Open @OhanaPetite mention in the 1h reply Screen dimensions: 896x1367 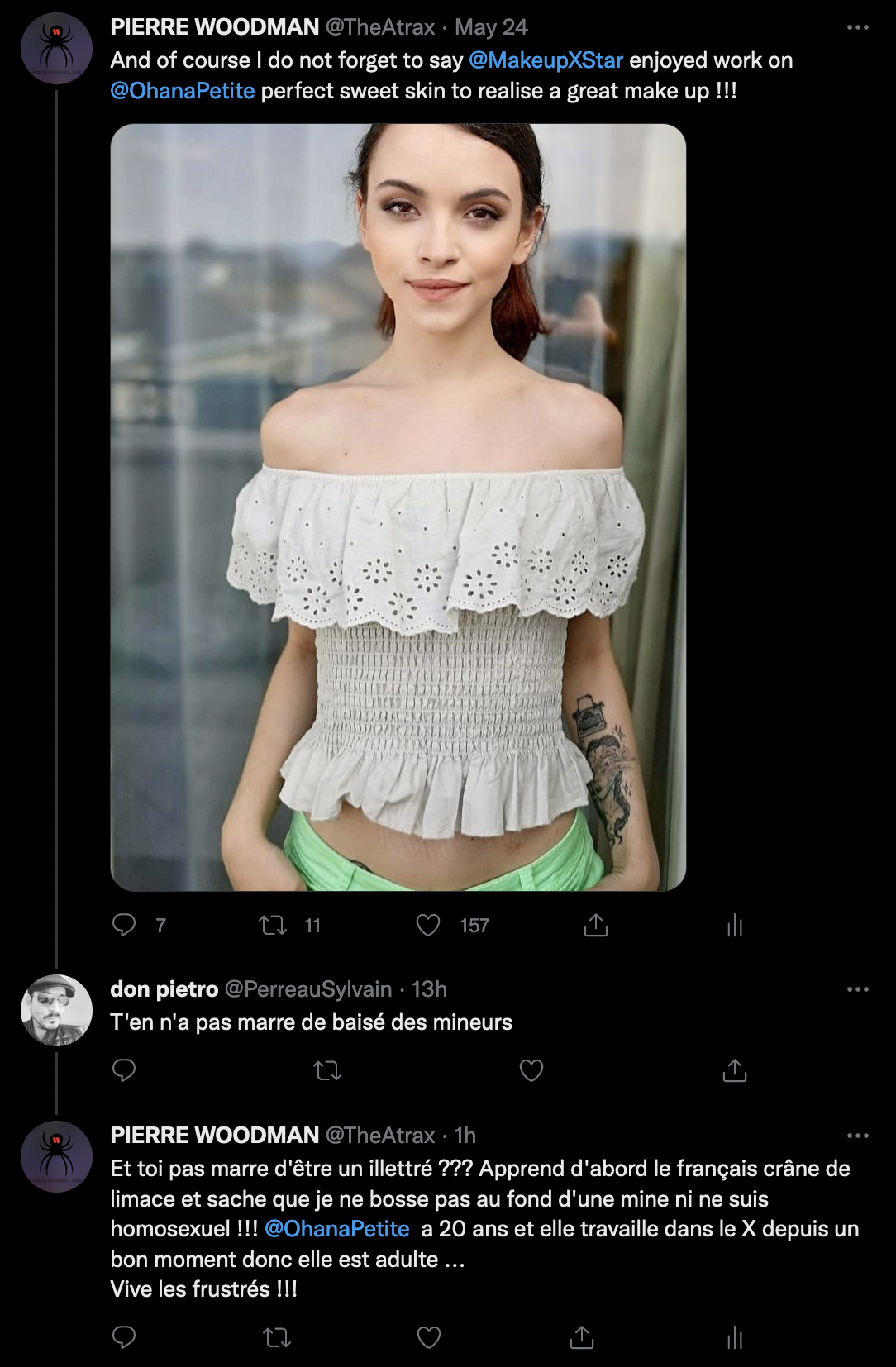[x=337, y=1229]
